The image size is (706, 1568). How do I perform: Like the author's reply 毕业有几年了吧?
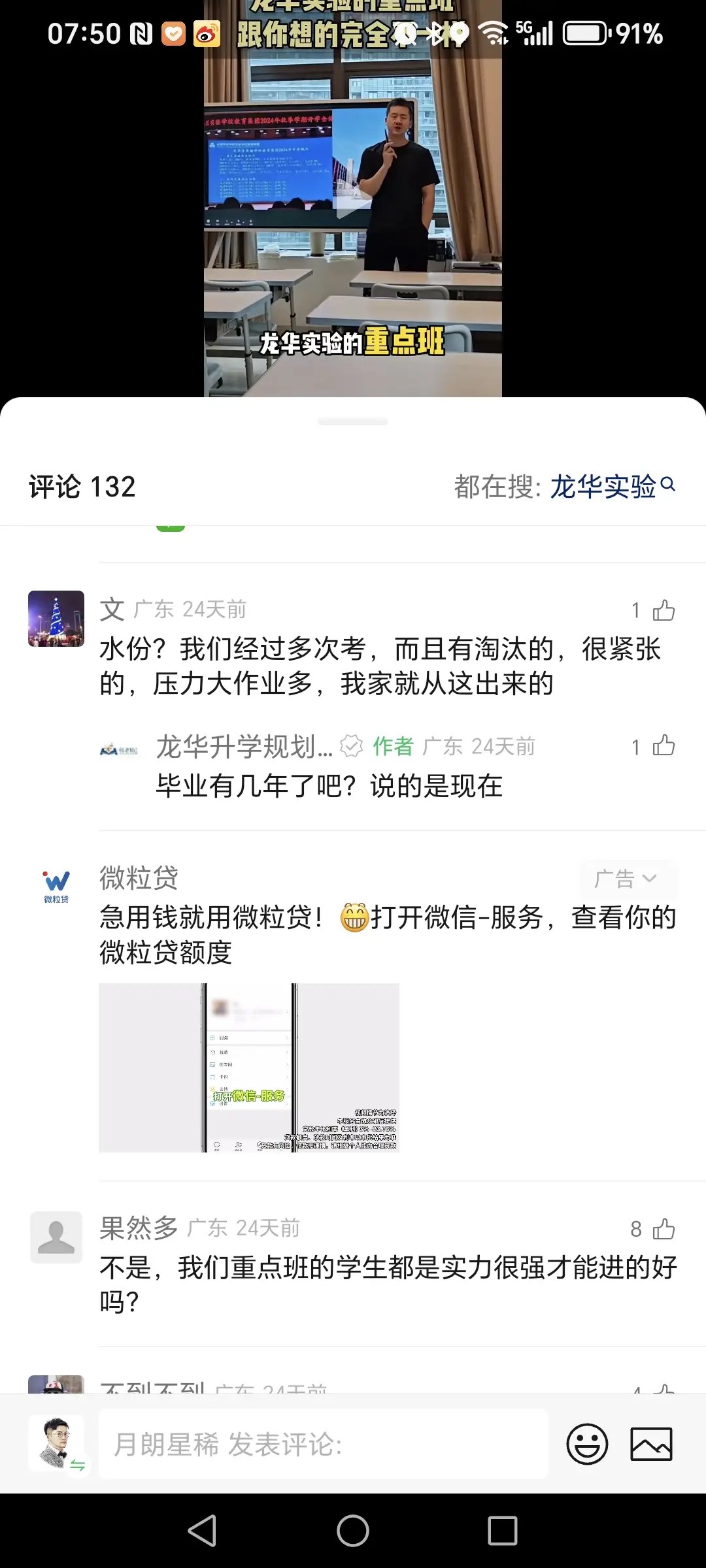663,746
